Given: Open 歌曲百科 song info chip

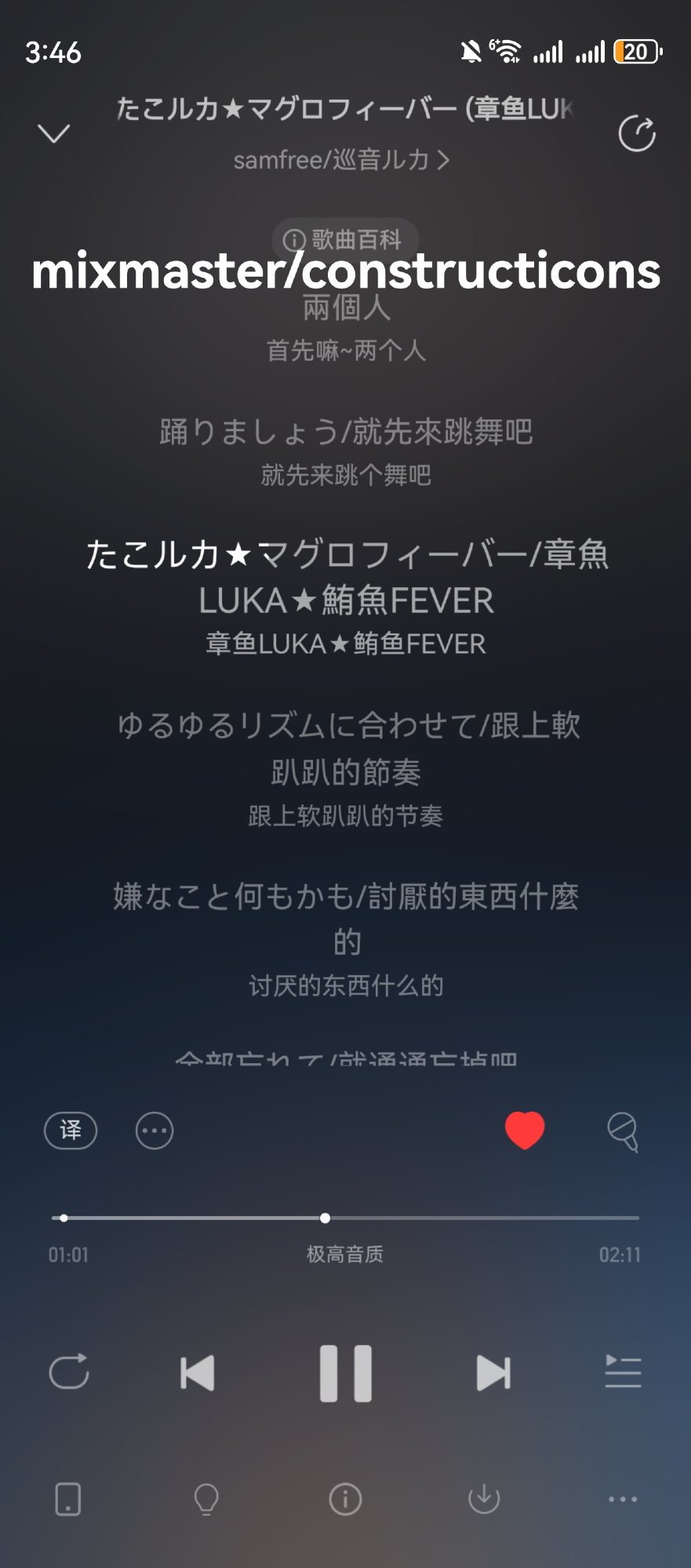Looking at the screenshot, I should click(344, 238).
